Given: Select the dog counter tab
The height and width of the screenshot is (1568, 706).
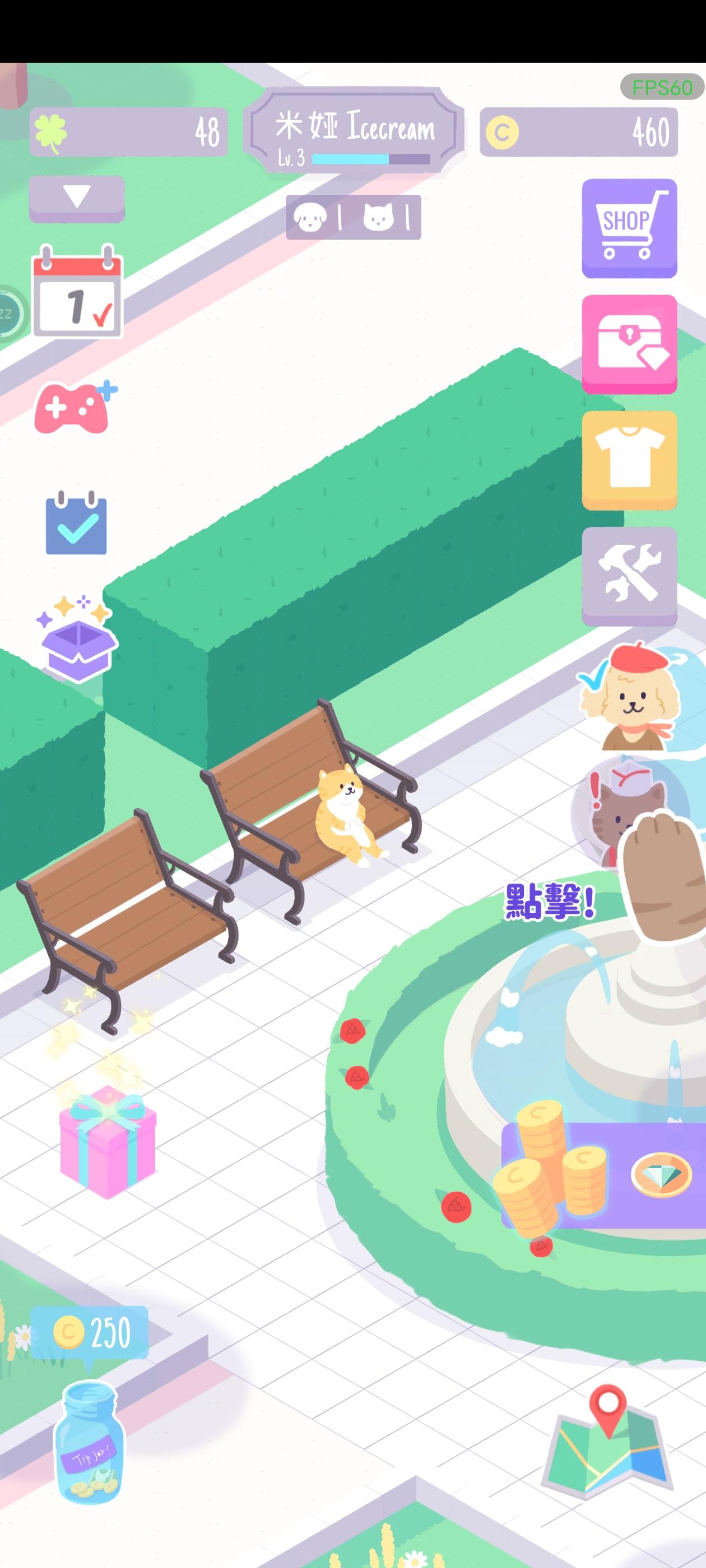Looking at the screenshot, I should (x=312, y=217).
